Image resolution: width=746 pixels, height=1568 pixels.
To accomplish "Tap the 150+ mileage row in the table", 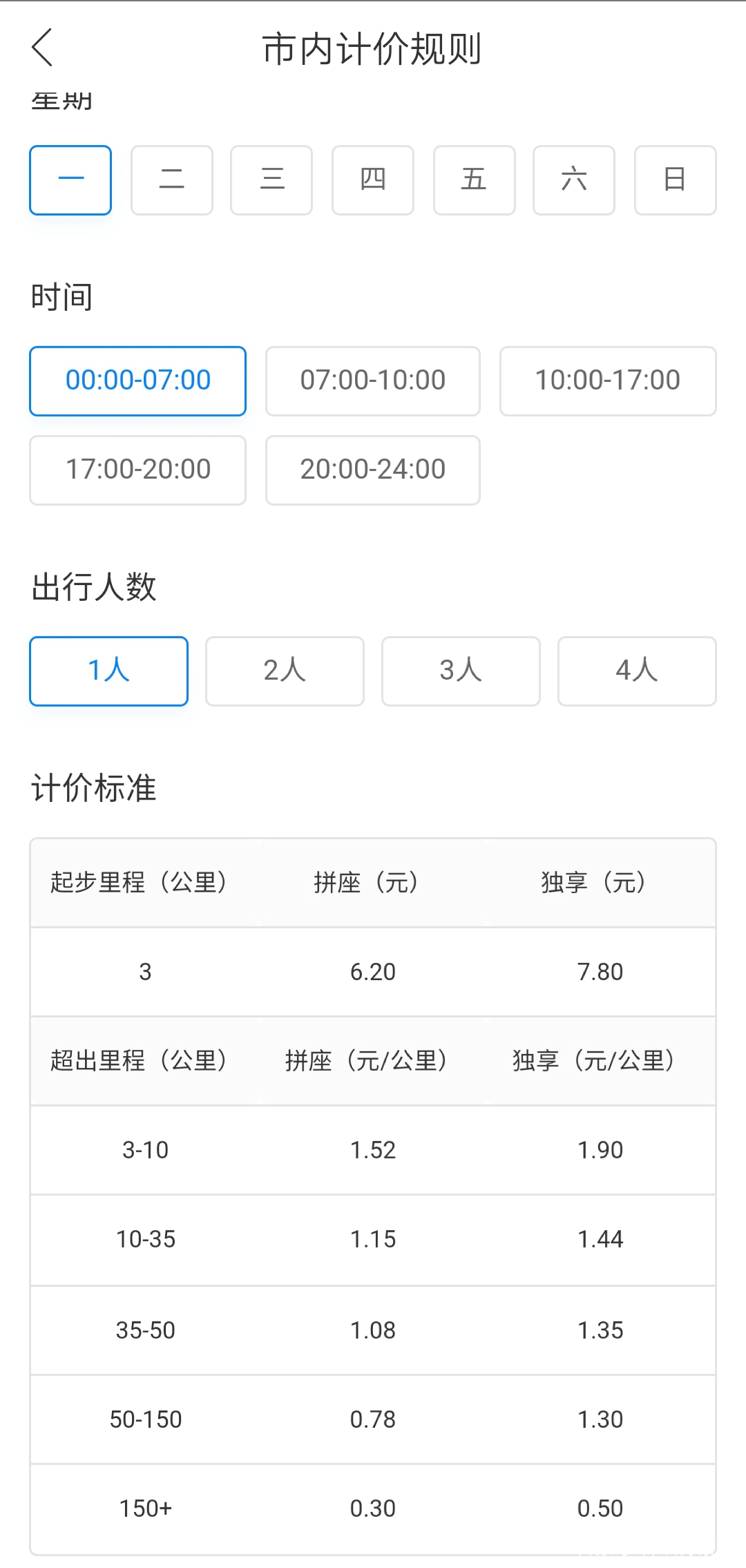I will point(144,1509).
